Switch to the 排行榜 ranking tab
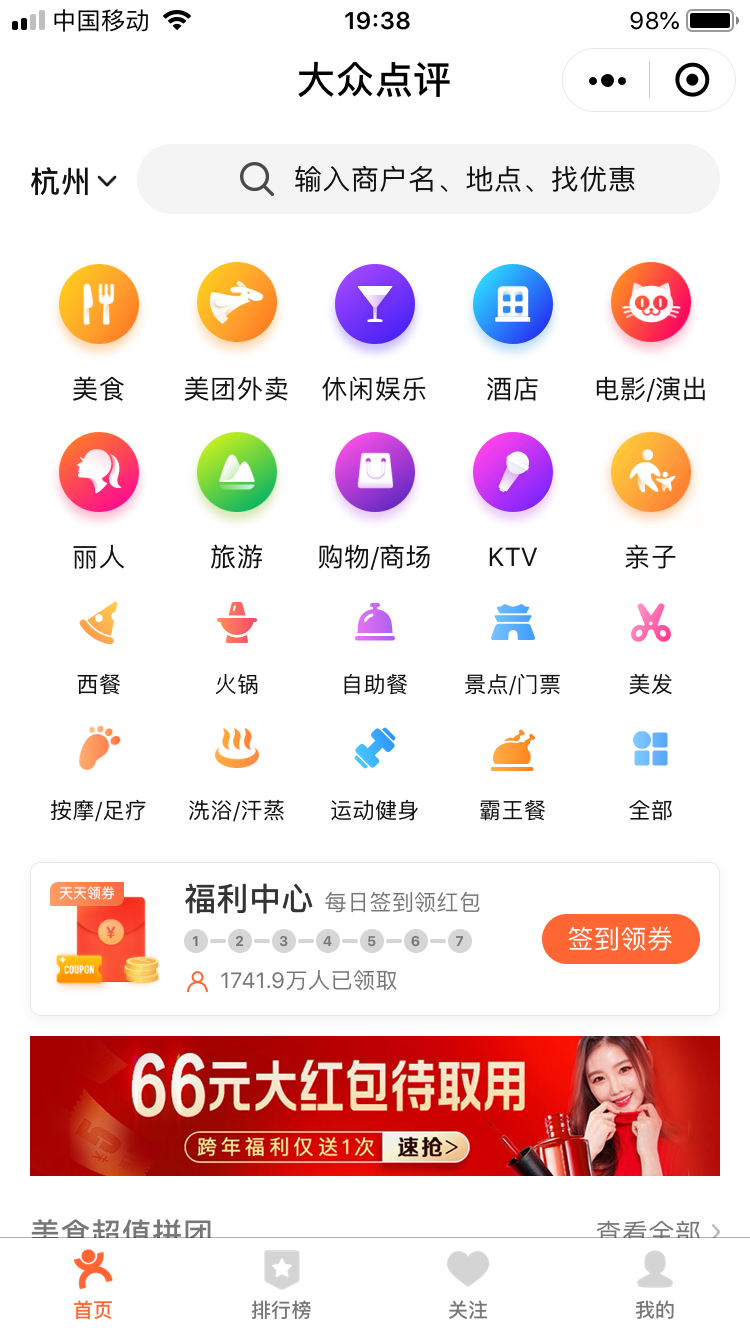The image size is (750, 1334). (x=281, y=1285)
